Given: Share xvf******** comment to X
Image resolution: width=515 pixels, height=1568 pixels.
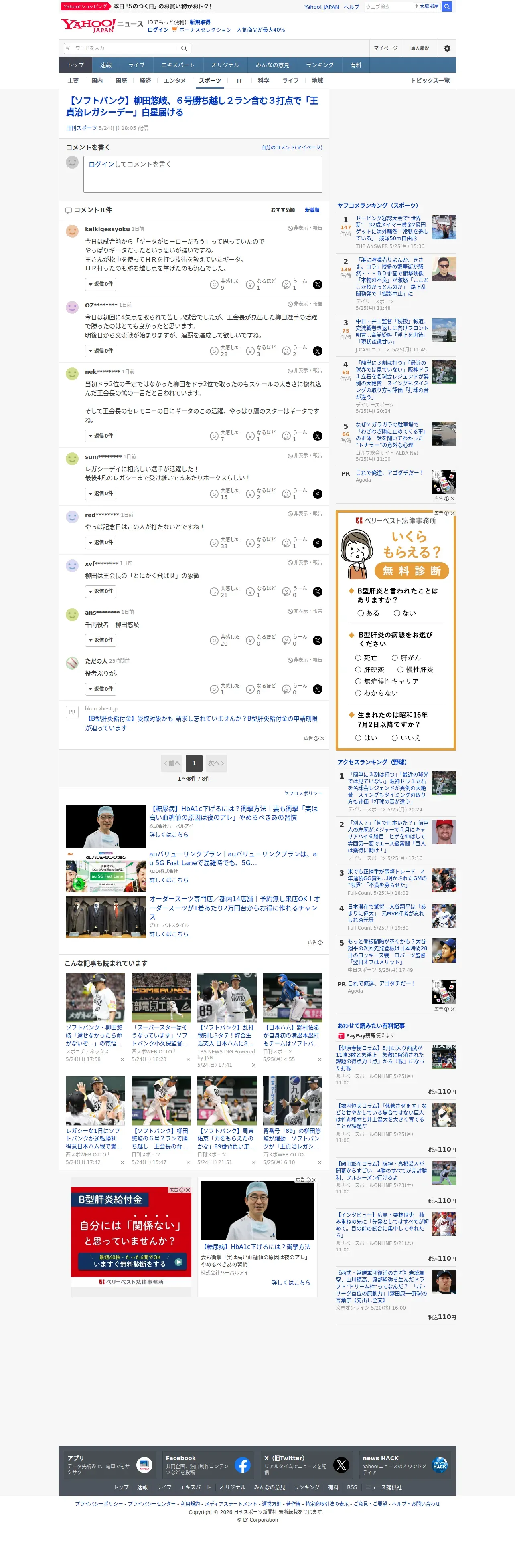Looking at the screenshot, I should (x=317, y=591).
